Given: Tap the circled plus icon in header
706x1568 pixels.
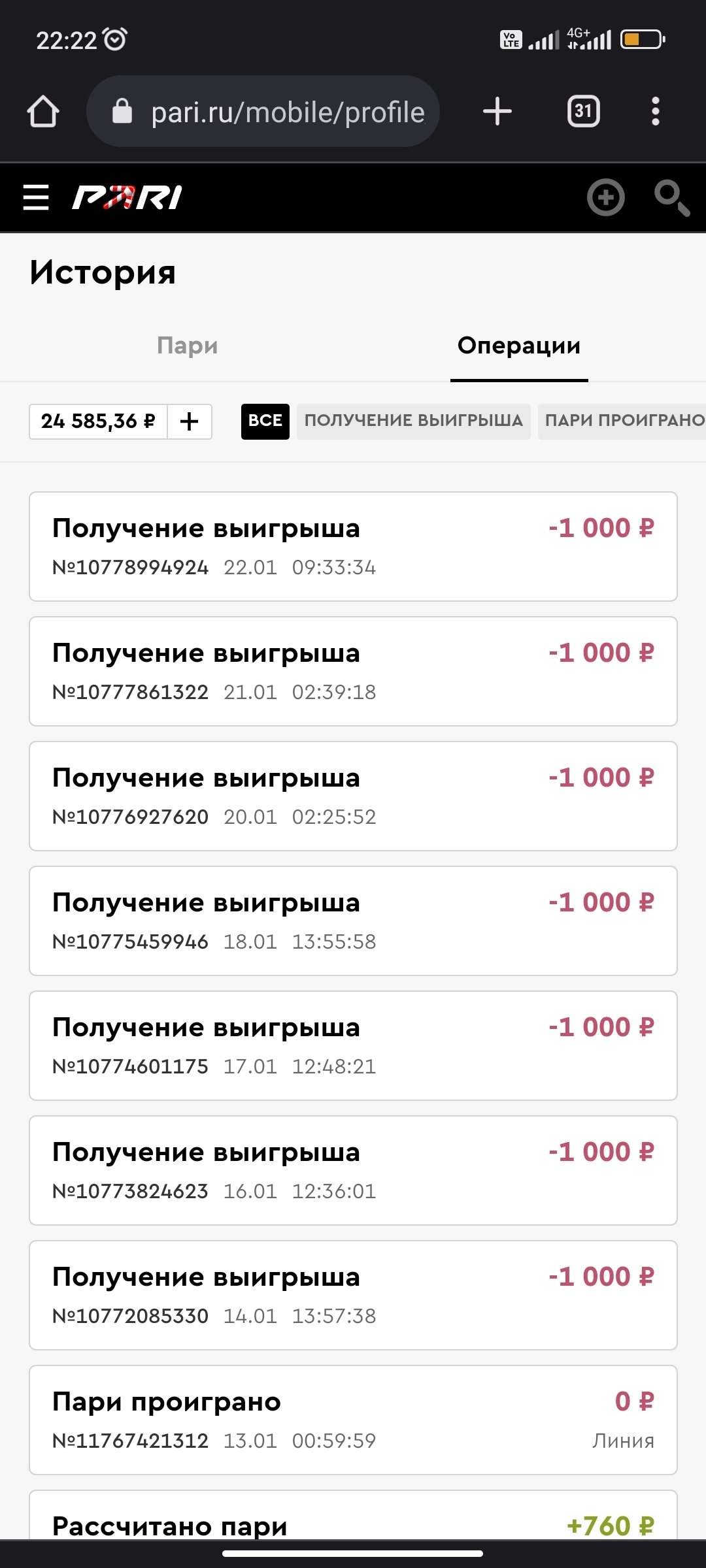Looking at the screenshot, I should [605, 197].
